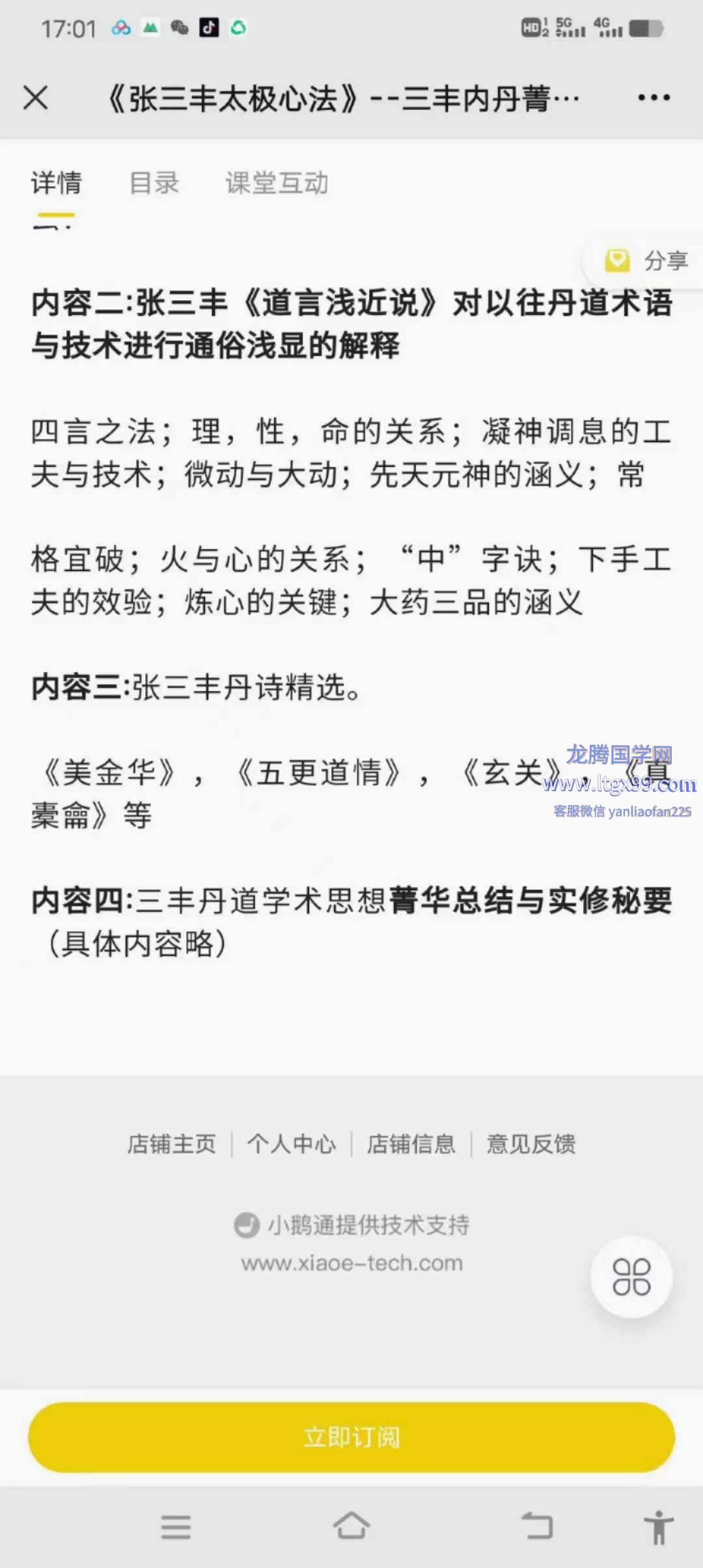The width and height of the screenshot is (703, 1568).
Task: Subscribe with the 立即订阅 button
Action: pos(351,1436)
